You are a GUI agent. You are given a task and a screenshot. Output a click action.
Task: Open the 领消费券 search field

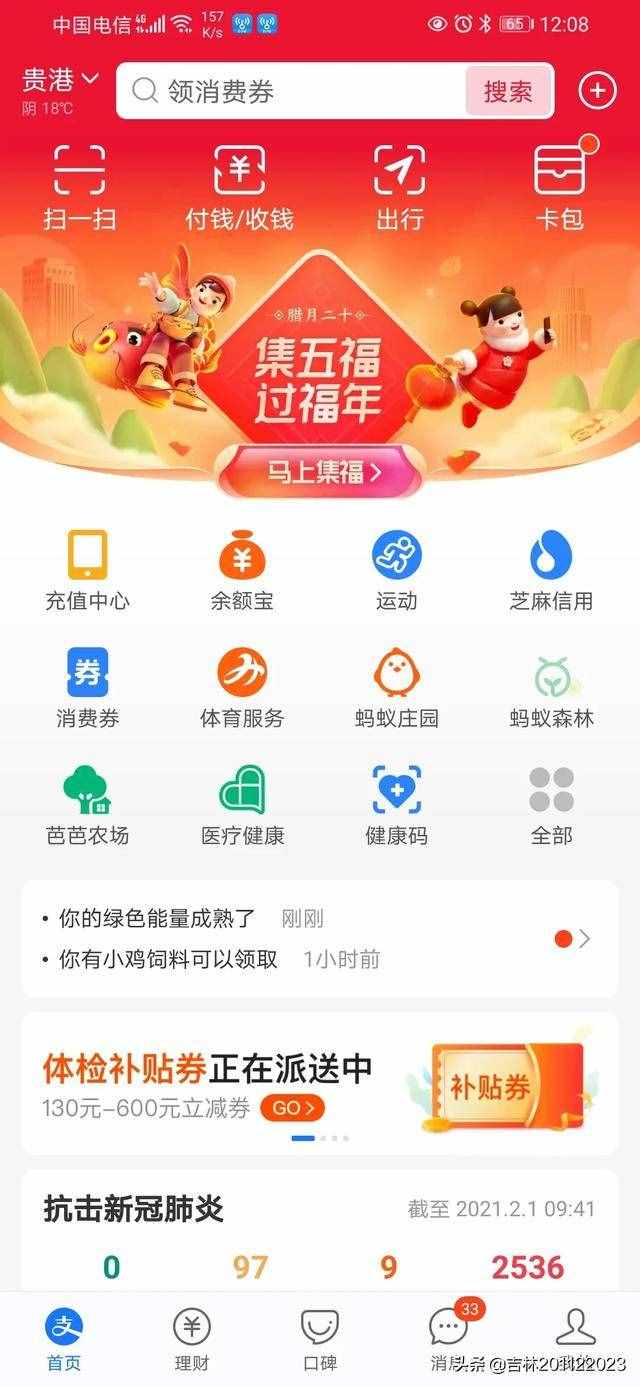click(300, 92)
